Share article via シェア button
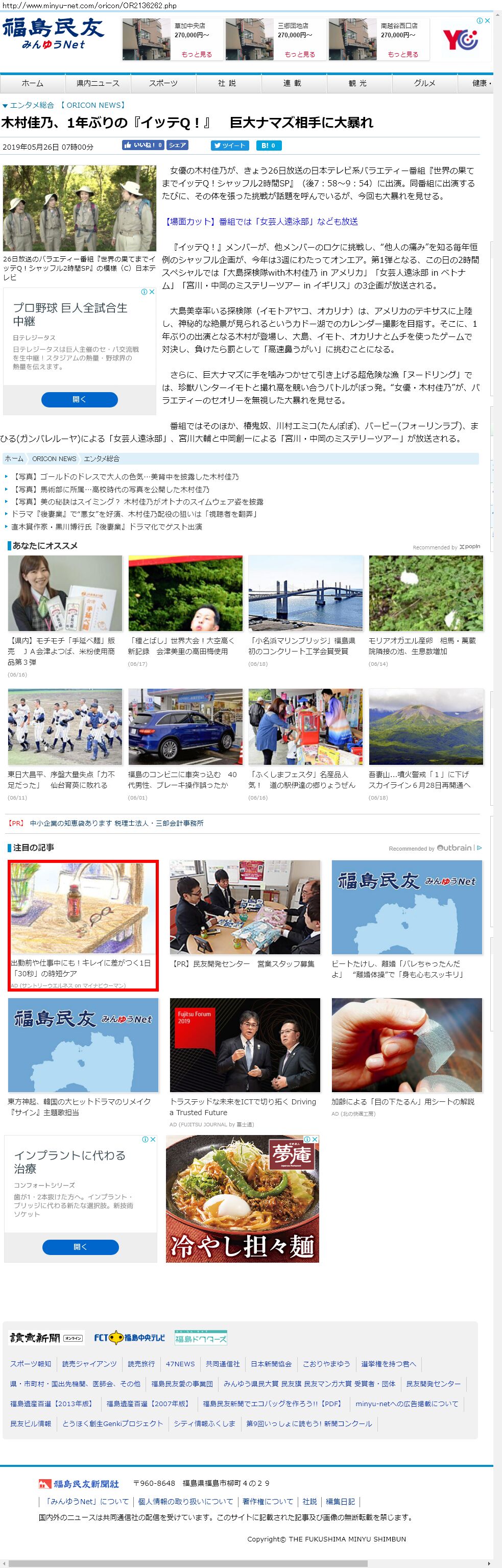The image size is (502, 1568). 177,146
